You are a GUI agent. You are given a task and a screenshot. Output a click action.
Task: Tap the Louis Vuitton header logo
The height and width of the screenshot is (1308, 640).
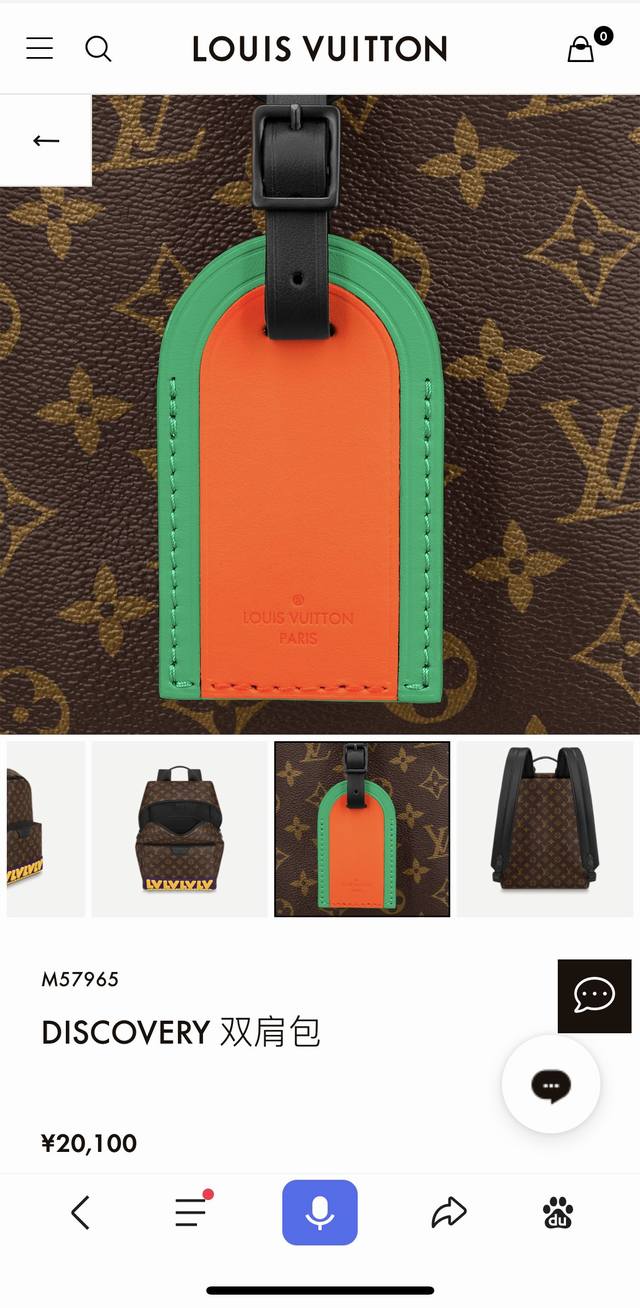coord(320,48)
